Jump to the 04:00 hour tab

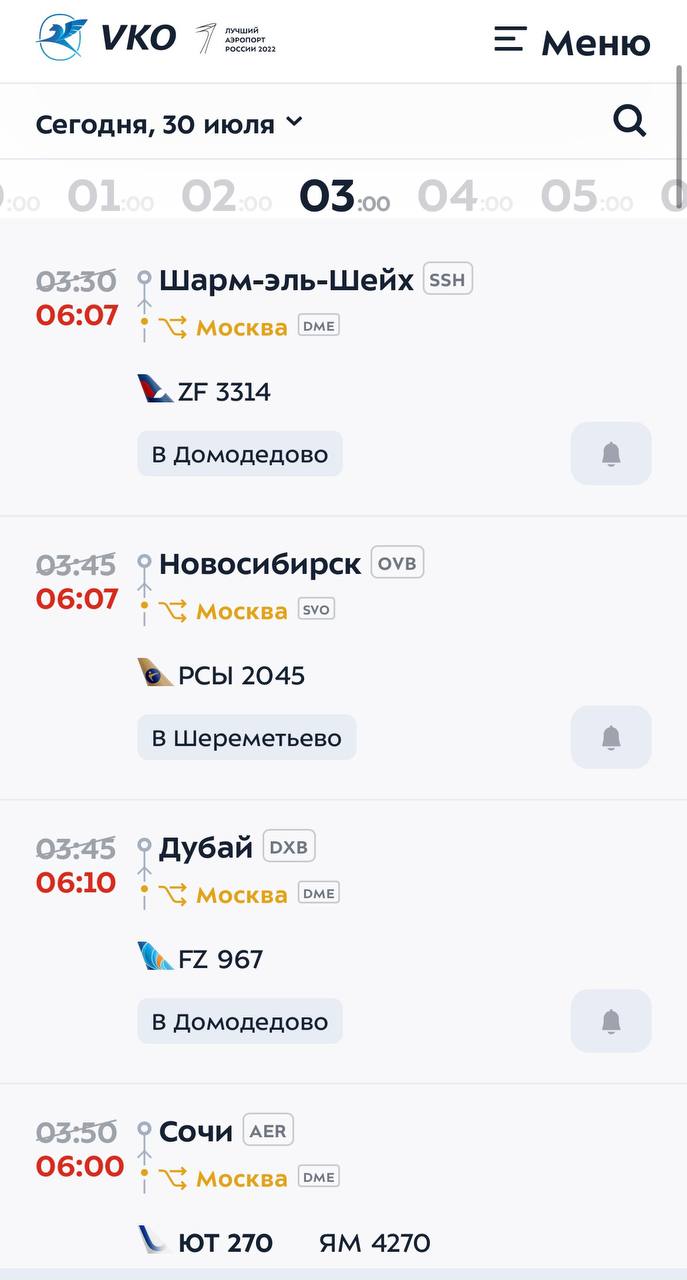pos(464,197)
